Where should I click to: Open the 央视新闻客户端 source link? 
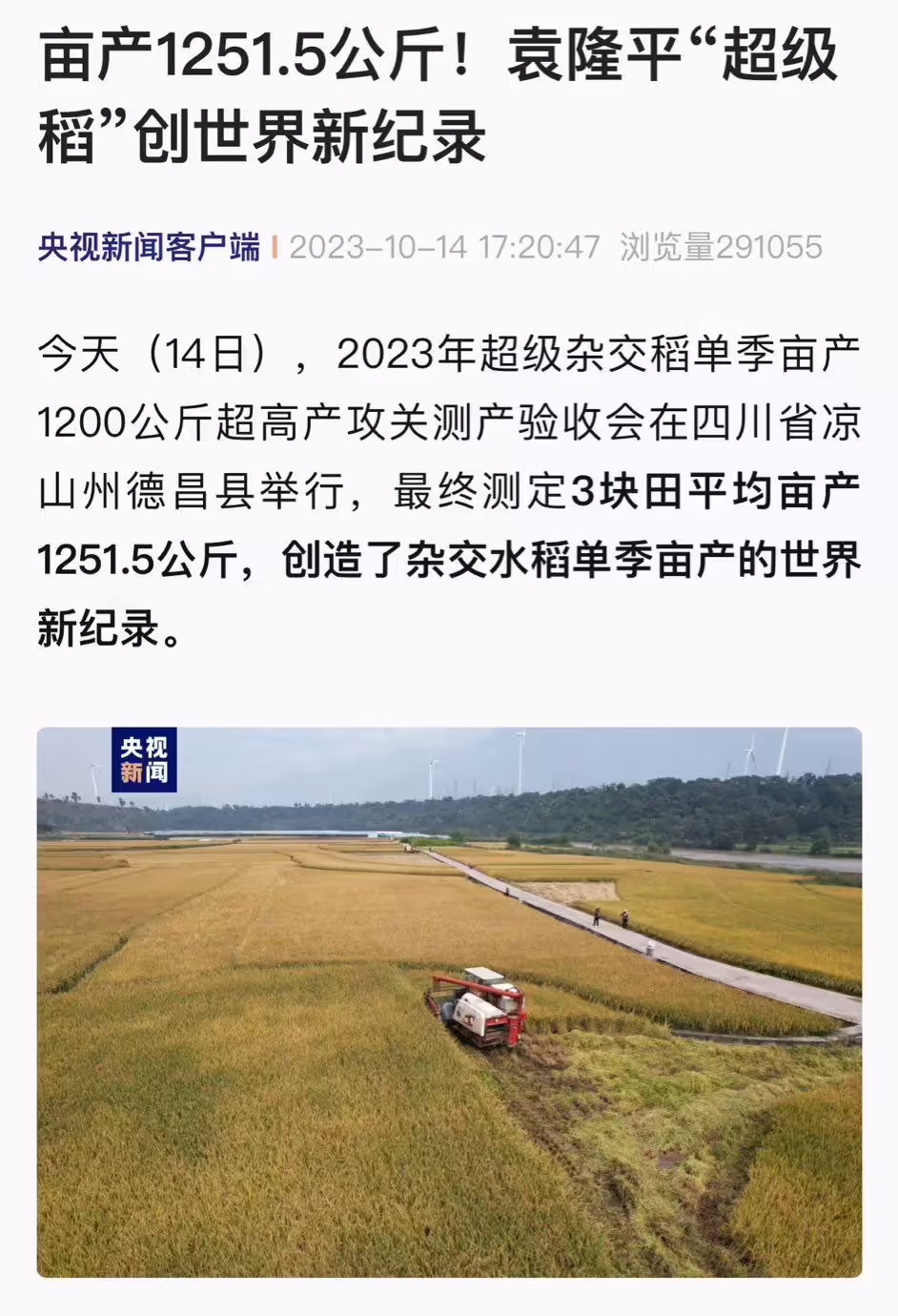[x=149, y=248]
